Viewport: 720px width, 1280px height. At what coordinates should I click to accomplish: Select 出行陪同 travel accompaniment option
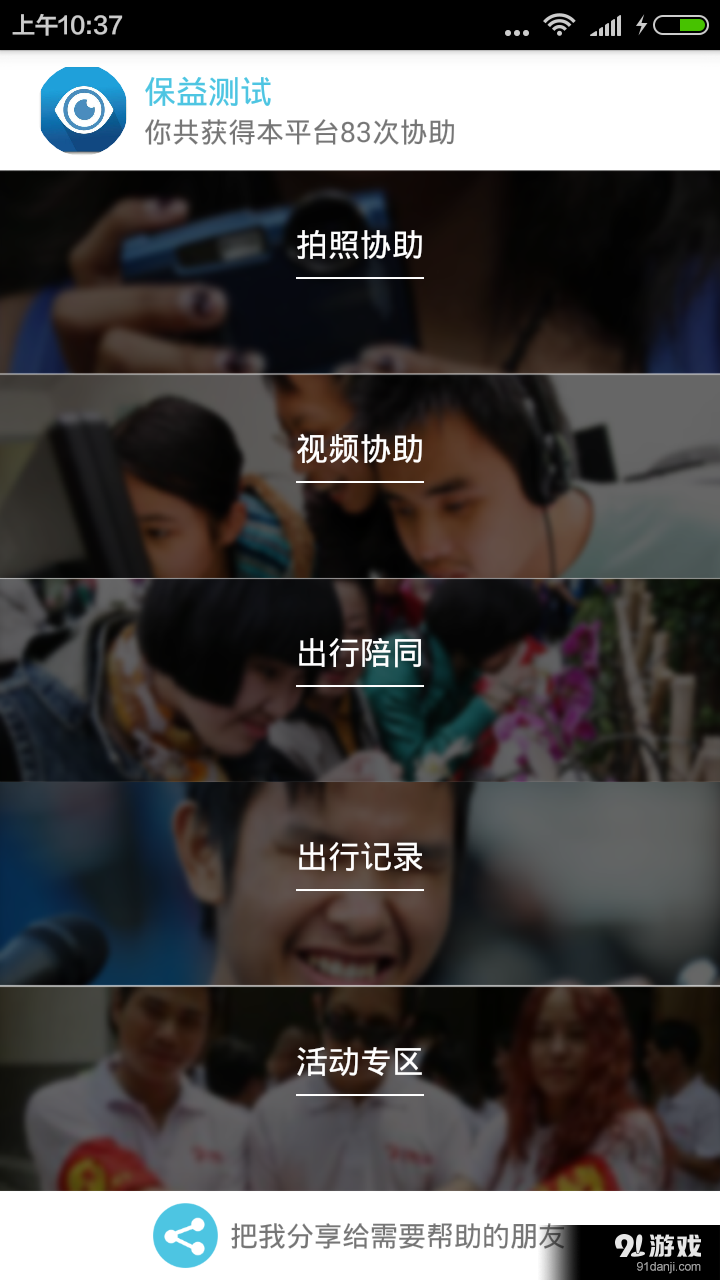pos(359,652)
